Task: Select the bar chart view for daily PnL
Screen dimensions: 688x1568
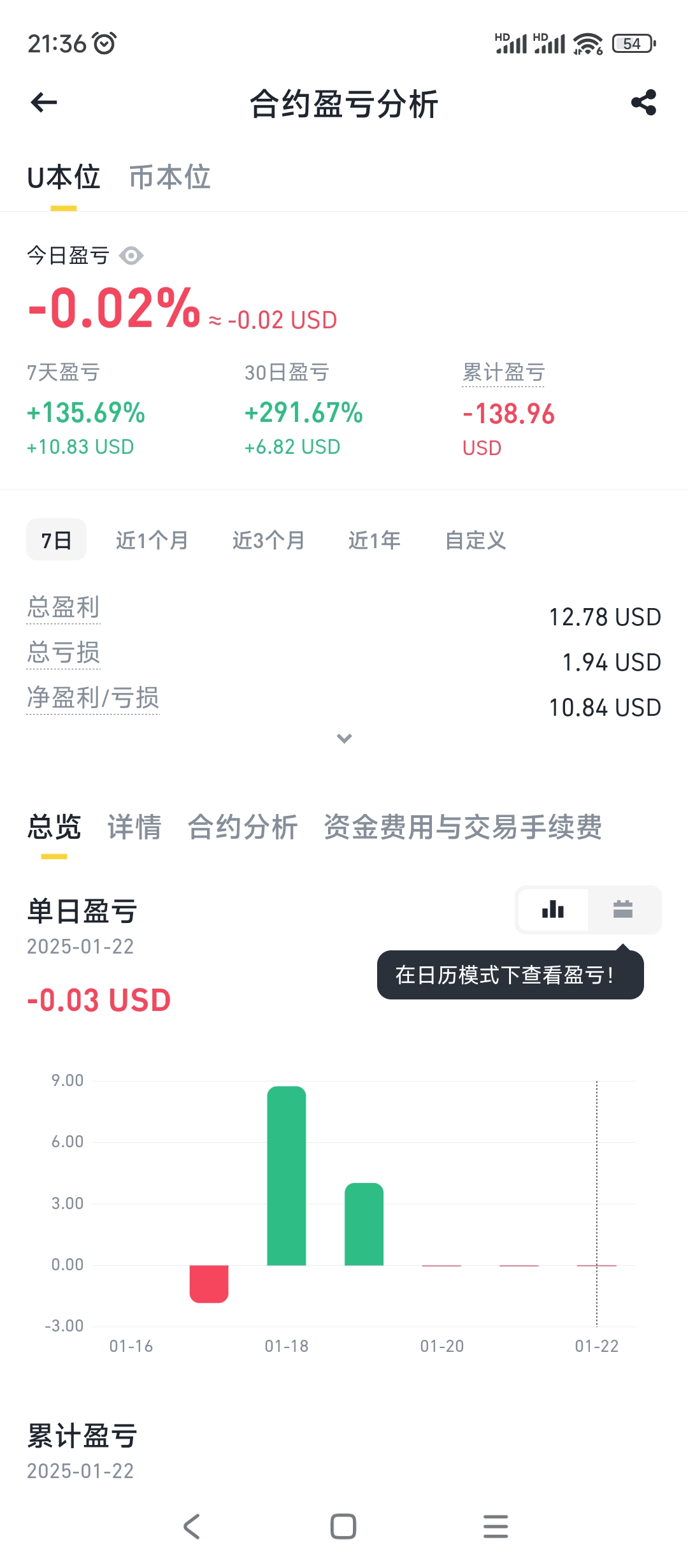Action: (553, 909)
